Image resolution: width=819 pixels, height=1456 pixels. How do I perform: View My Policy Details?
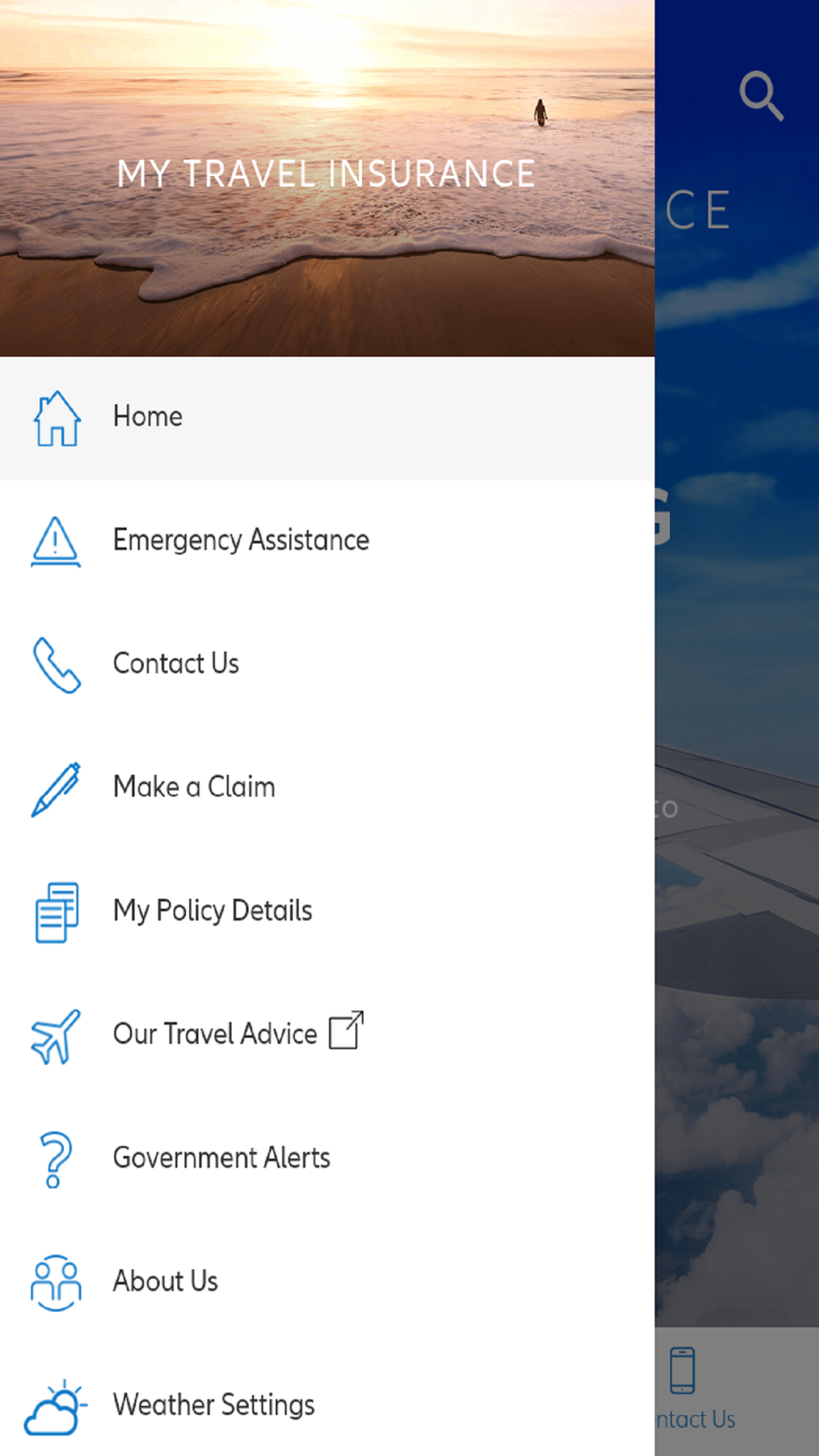coord(212,911)
